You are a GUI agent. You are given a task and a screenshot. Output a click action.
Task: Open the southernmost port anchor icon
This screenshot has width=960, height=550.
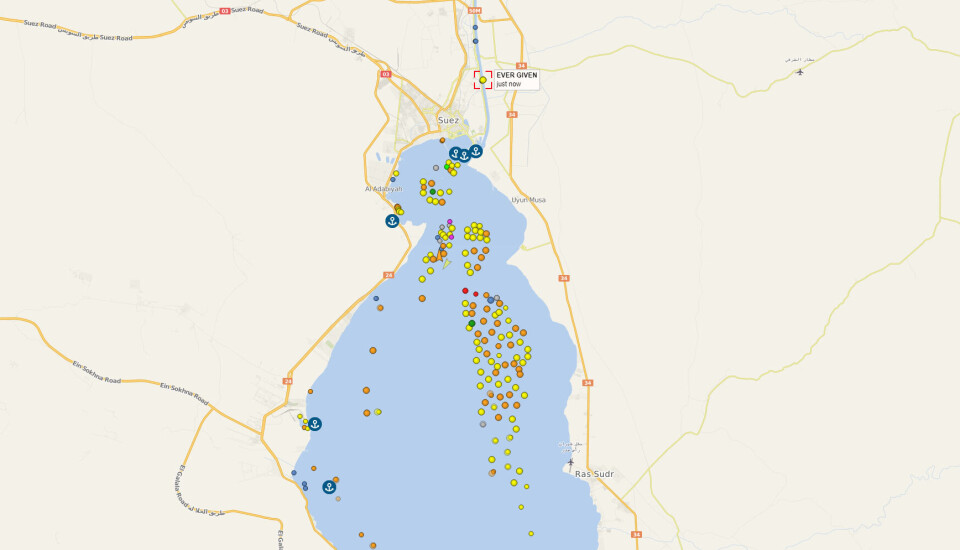coord(328,487)
